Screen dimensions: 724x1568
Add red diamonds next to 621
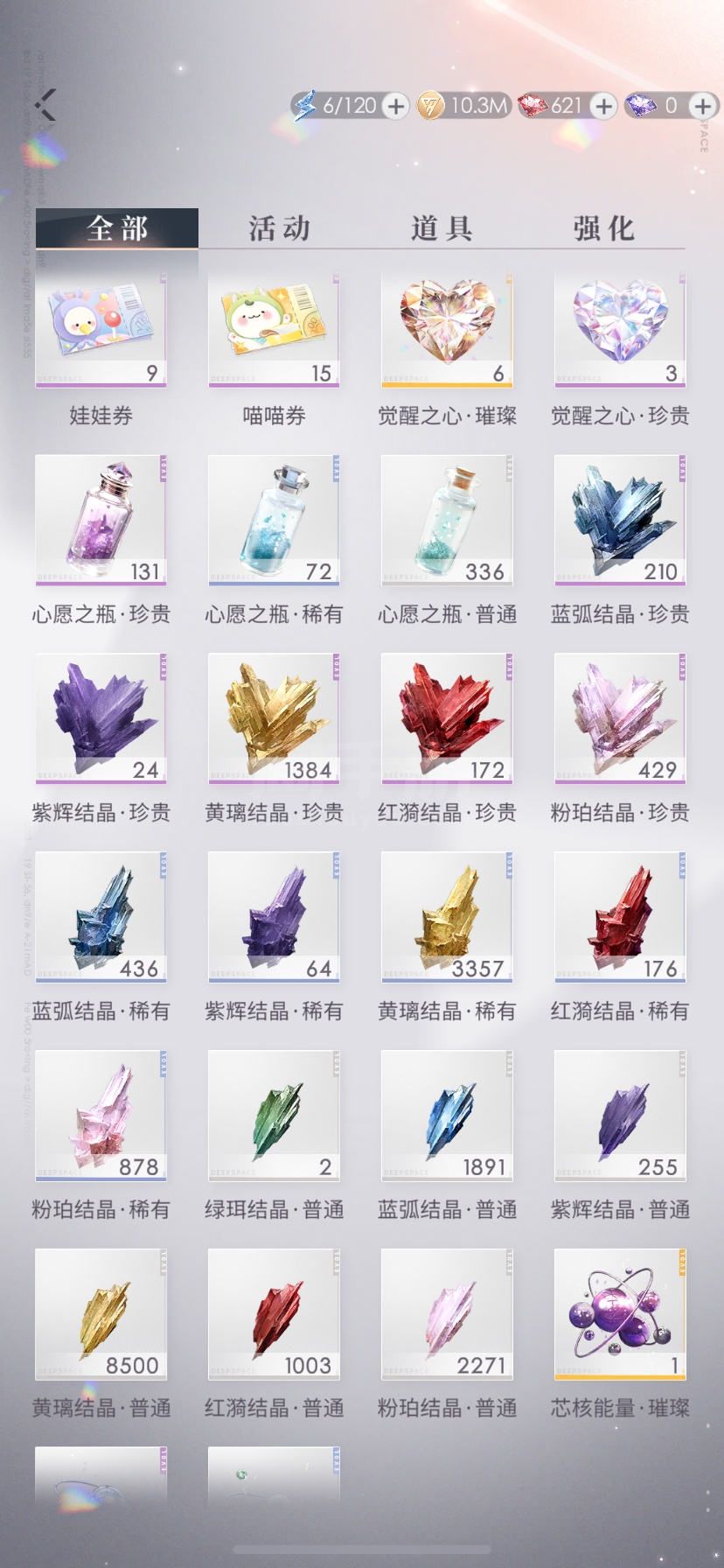603,106
